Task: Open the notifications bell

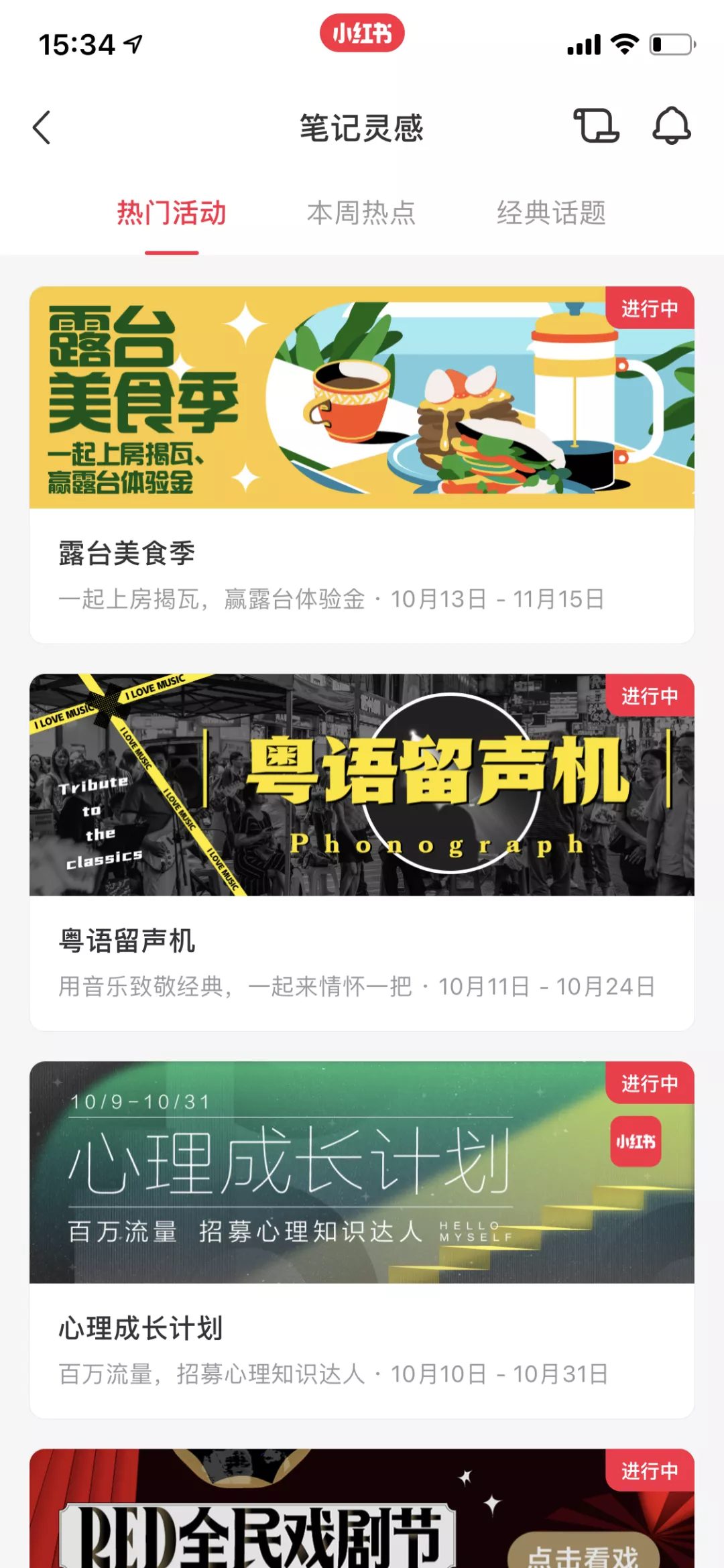Action: pyautogui.click(x=671, y=126)
